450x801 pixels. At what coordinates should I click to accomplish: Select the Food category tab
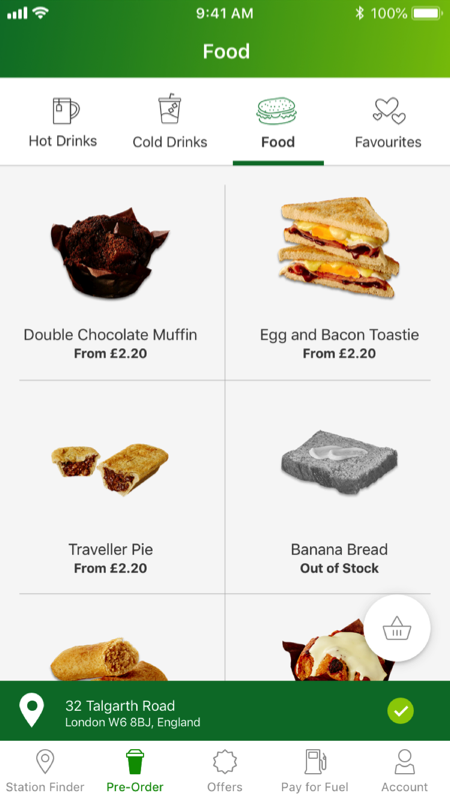278,122
